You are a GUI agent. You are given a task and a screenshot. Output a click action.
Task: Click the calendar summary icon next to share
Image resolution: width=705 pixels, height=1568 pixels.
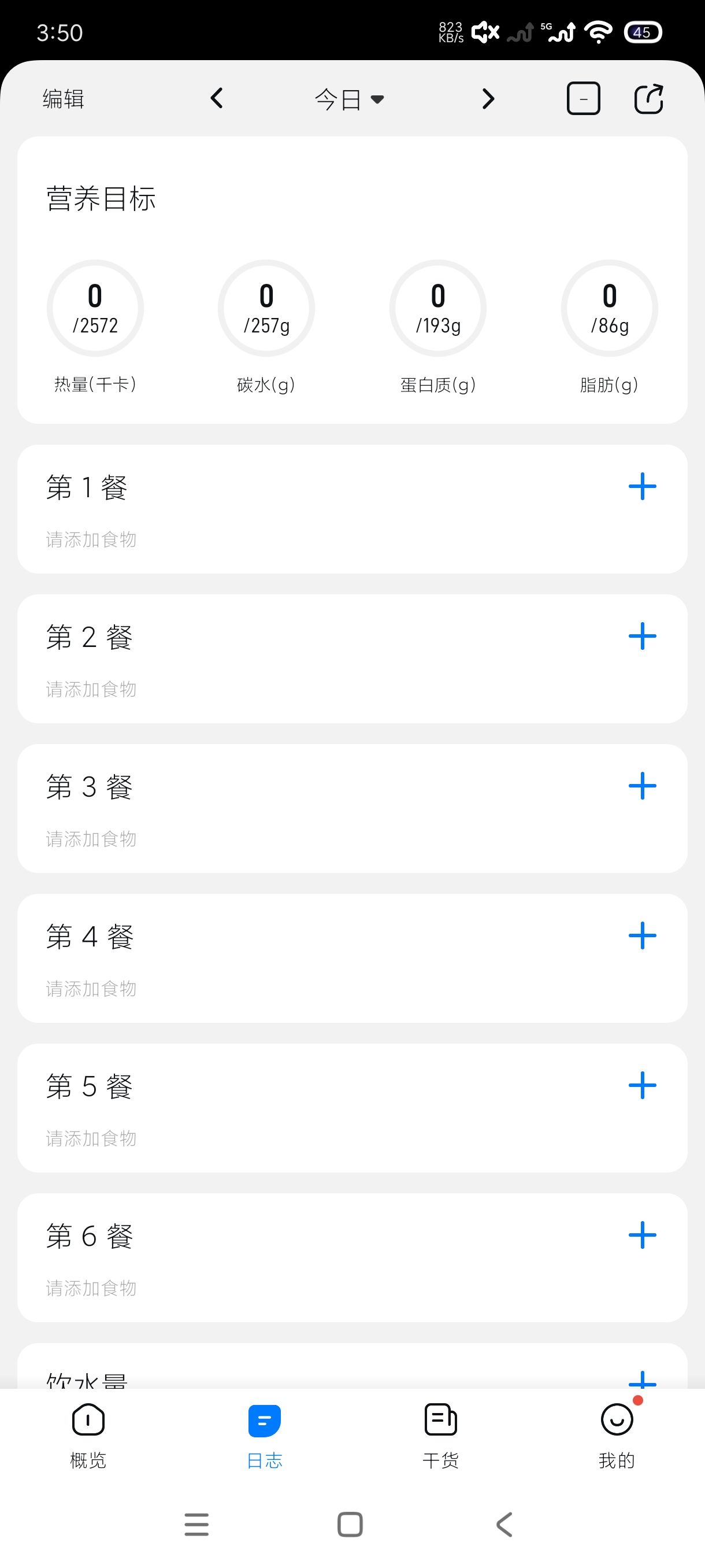click(582, 98)
